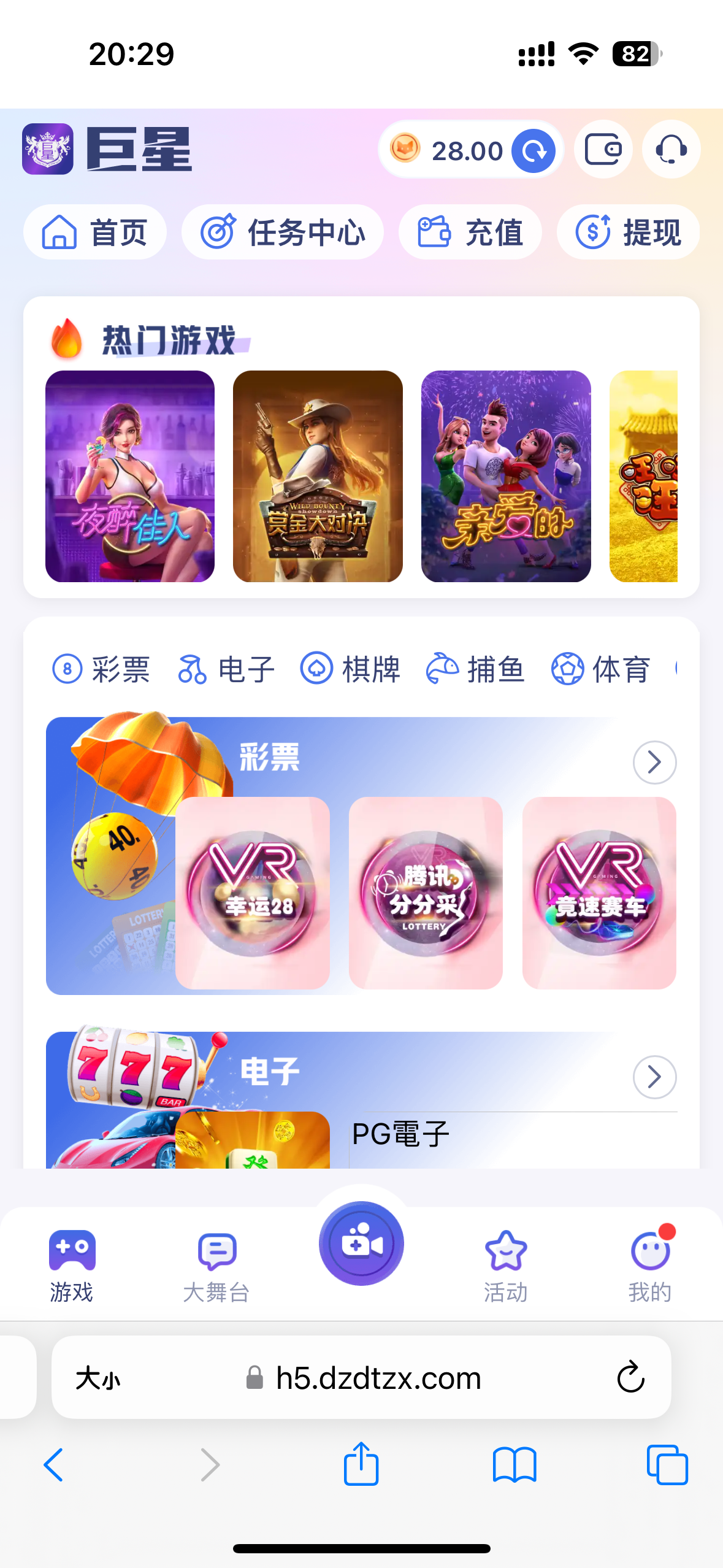Open the 提现 withdrawal page
This screenshot has width=723, height=1568.
point(628,233)
